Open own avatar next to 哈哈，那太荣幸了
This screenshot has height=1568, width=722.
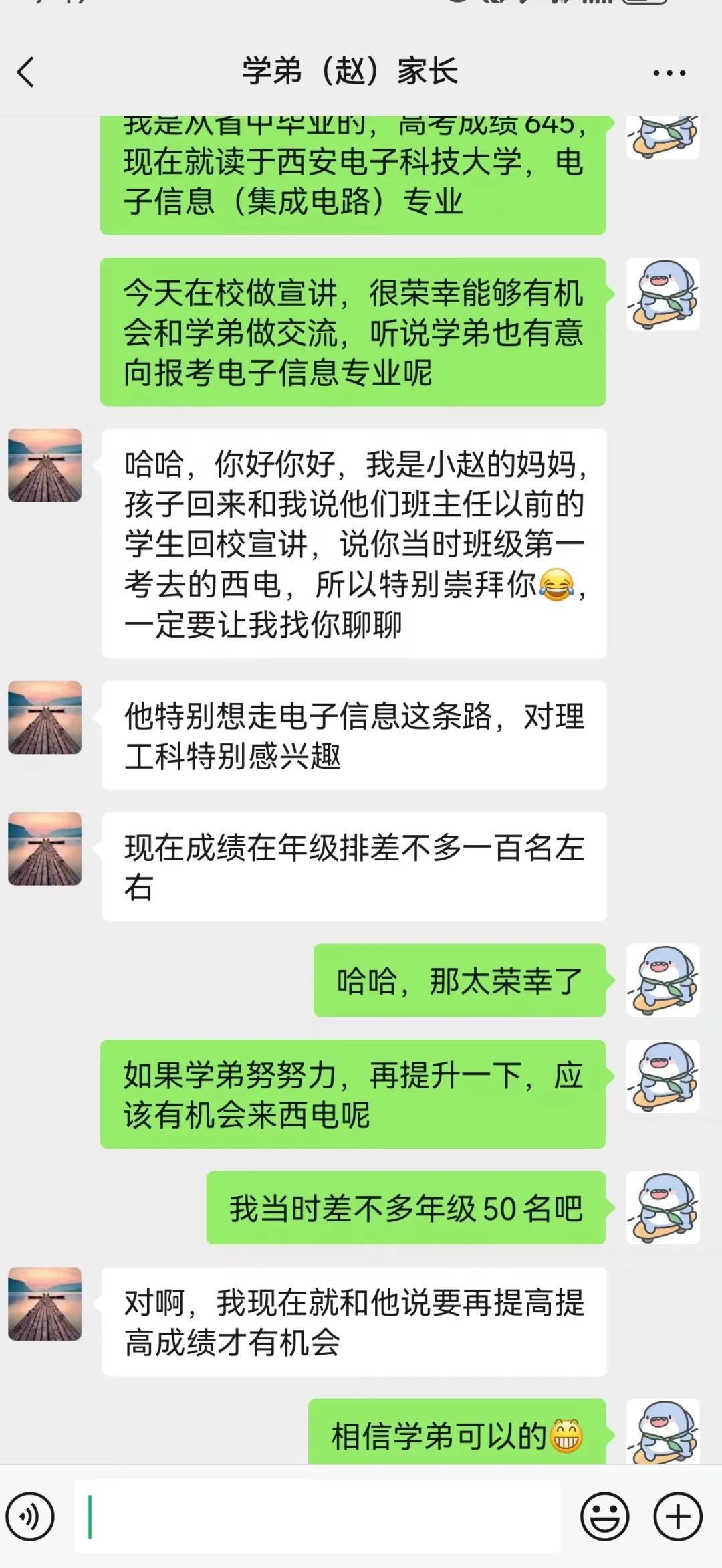[663, 980]
